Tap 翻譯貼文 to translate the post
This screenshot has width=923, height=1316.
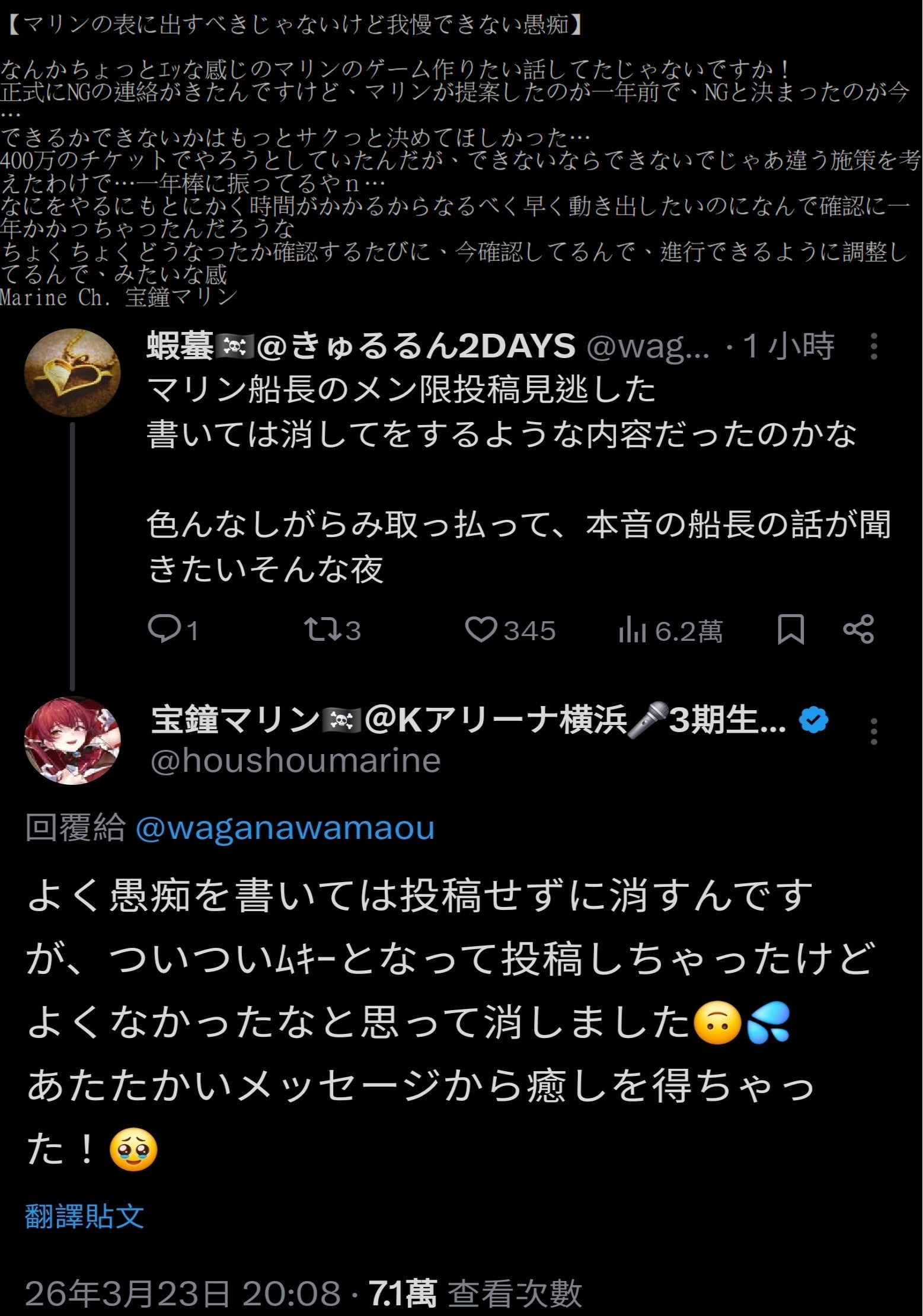tap(84, 1217)
